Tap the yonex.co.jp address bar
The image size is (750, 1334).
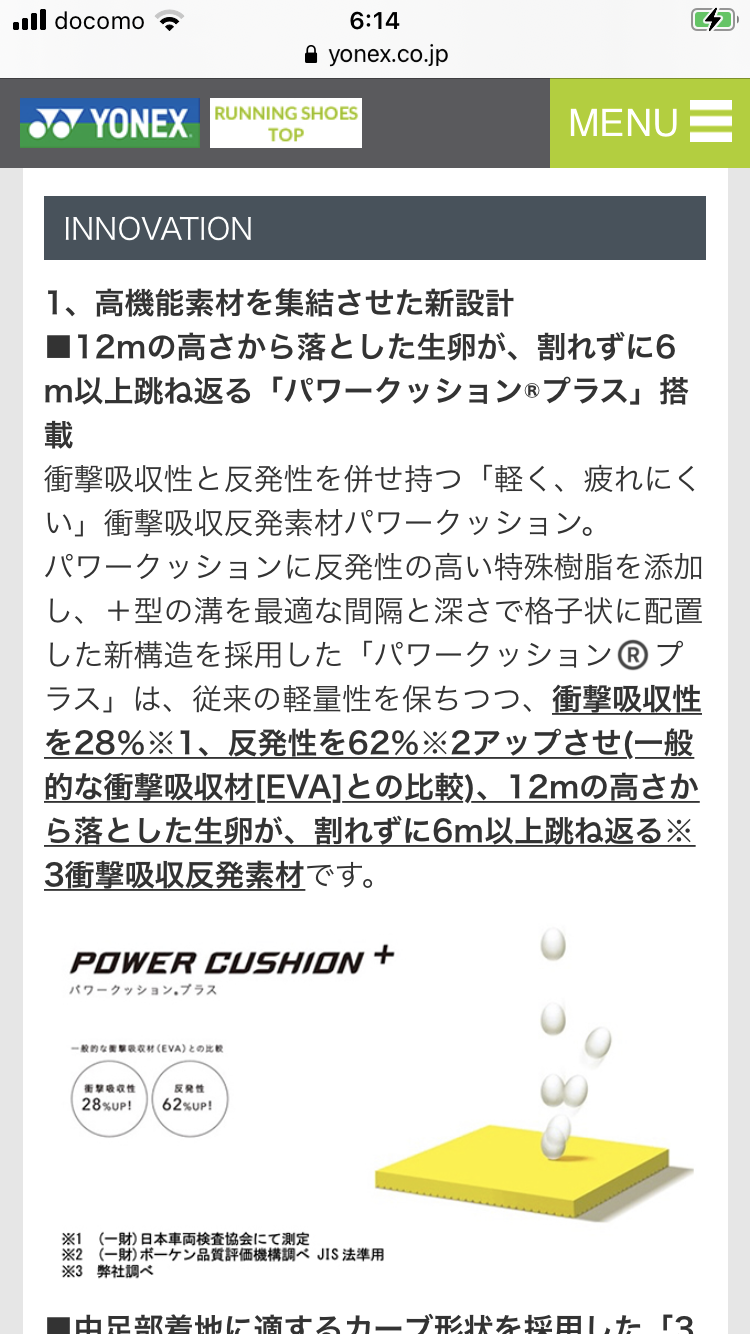pos(375,54)
